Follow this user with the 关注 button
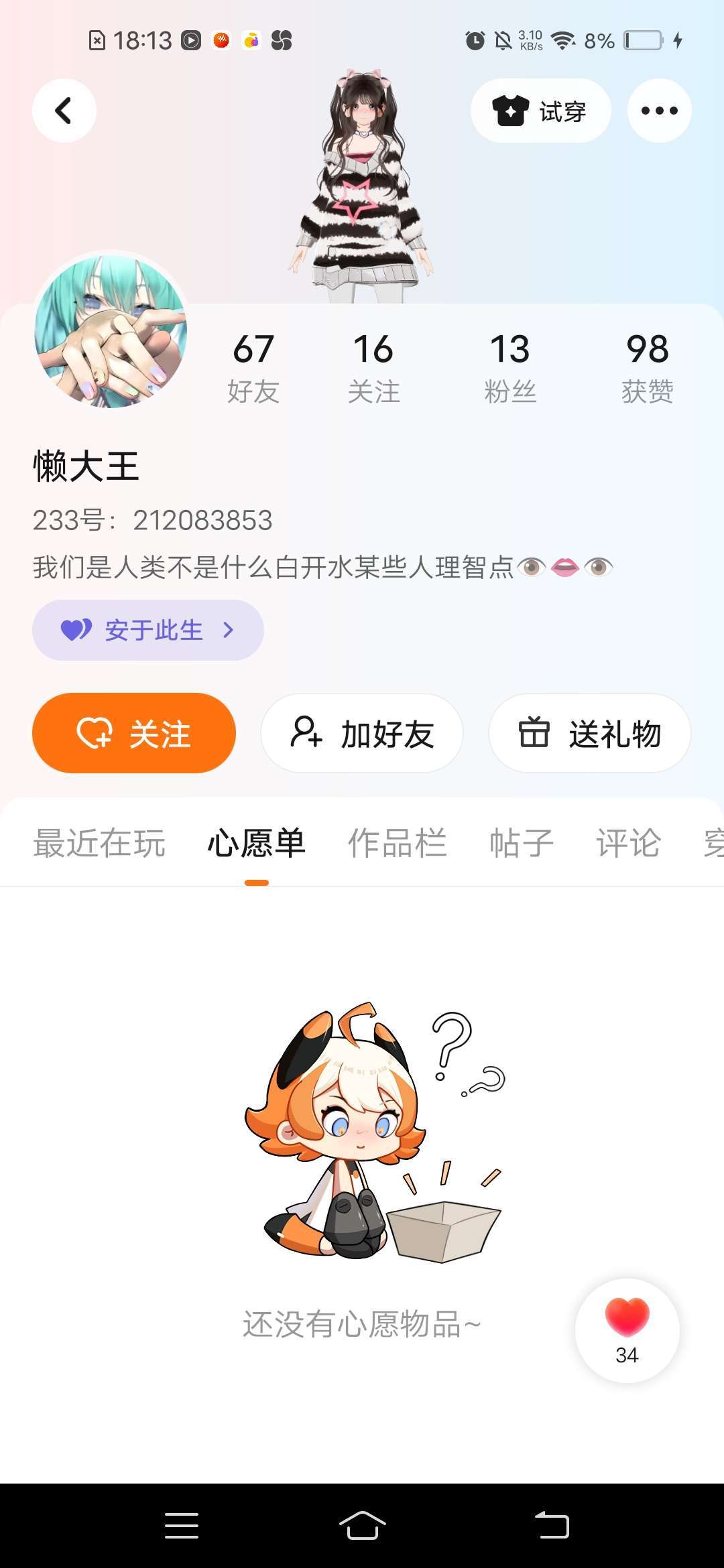This screenshot has height=1568, width=724. 134,733
